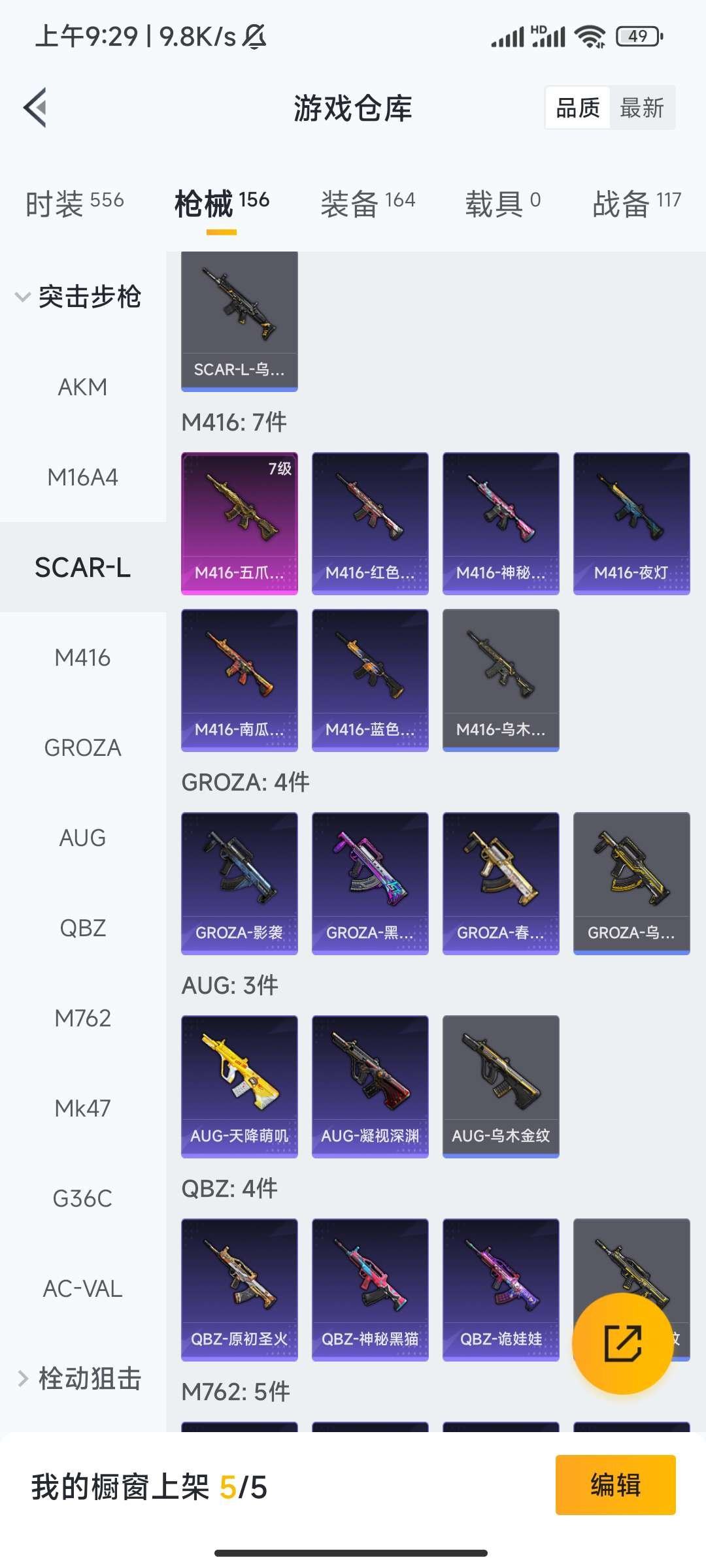The width and height of the screenshot is (706, 1568).
Task: Jump to the AC-VAL section
Action: (82, 1288)
